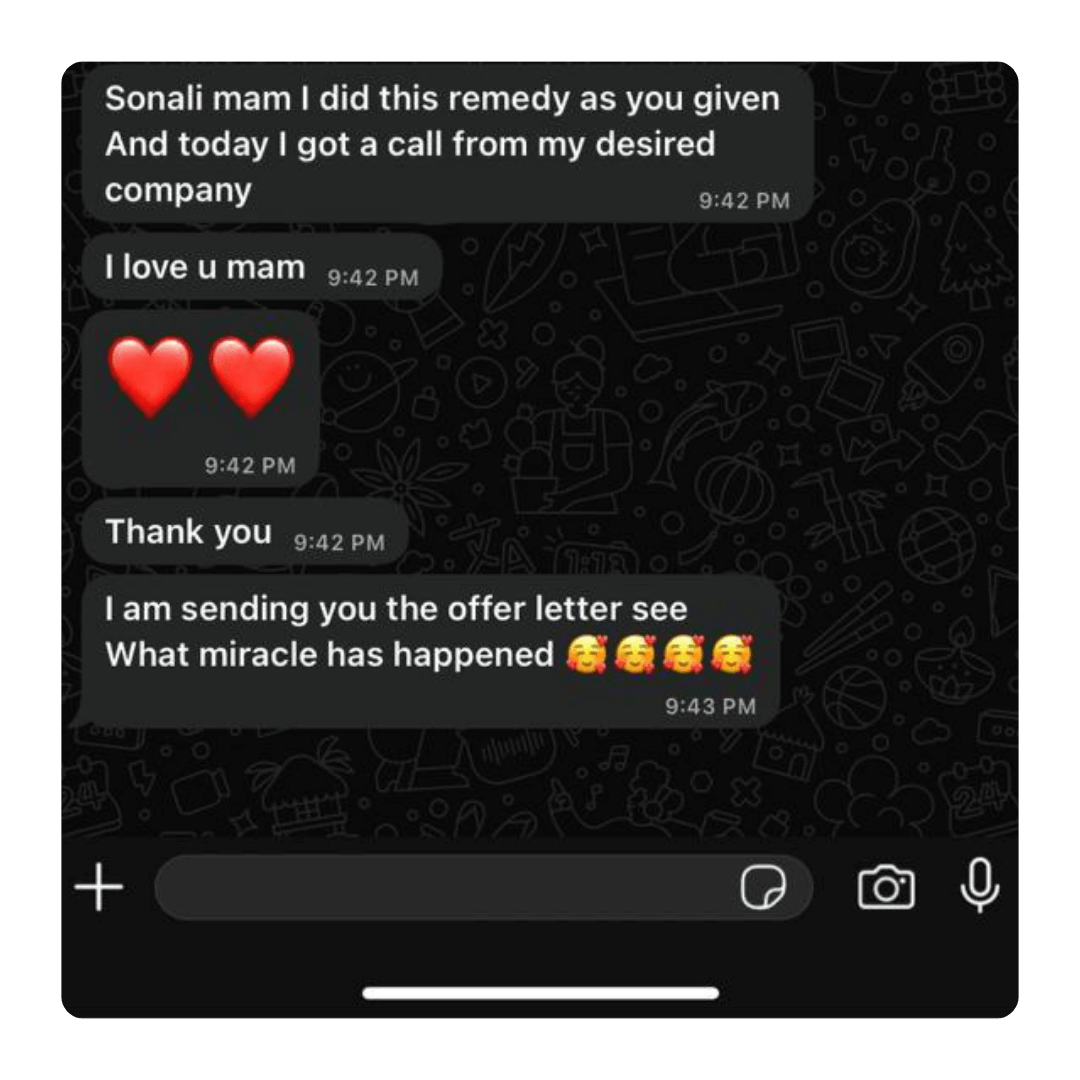Open the sticker picker
Image resolution: width=1080 pixels, height=1080 pixels.
coord(763,888)
